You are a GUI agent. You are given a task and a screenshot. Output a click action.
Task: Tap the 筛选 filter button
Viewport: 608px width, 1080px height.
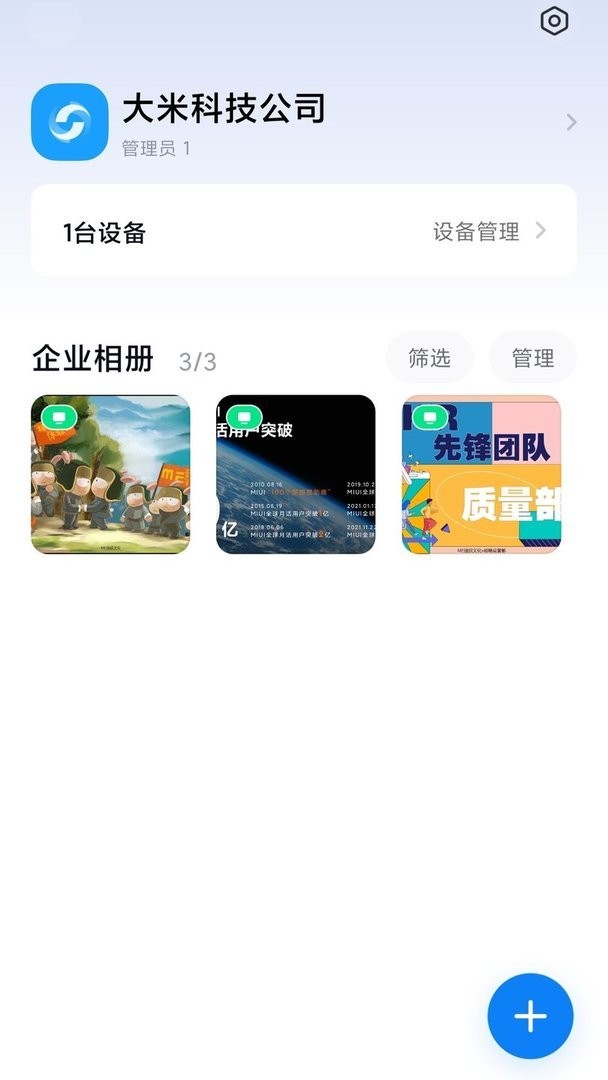(429, 358)
